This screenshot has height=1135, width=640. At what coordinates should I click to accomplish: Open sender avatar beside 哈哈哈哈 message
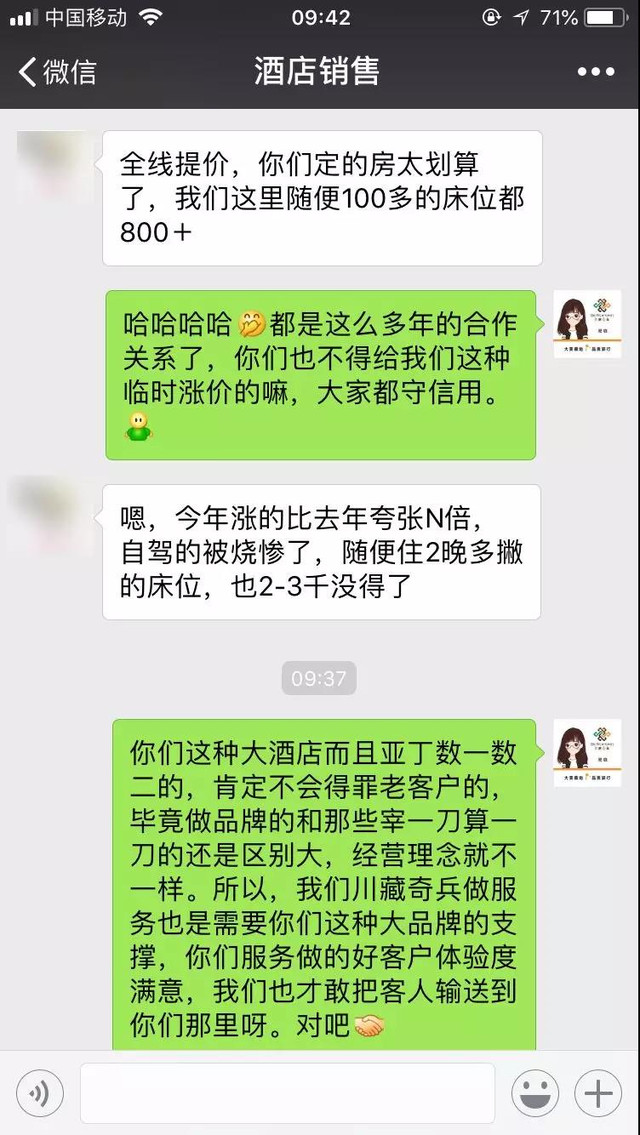coord(587,324)
